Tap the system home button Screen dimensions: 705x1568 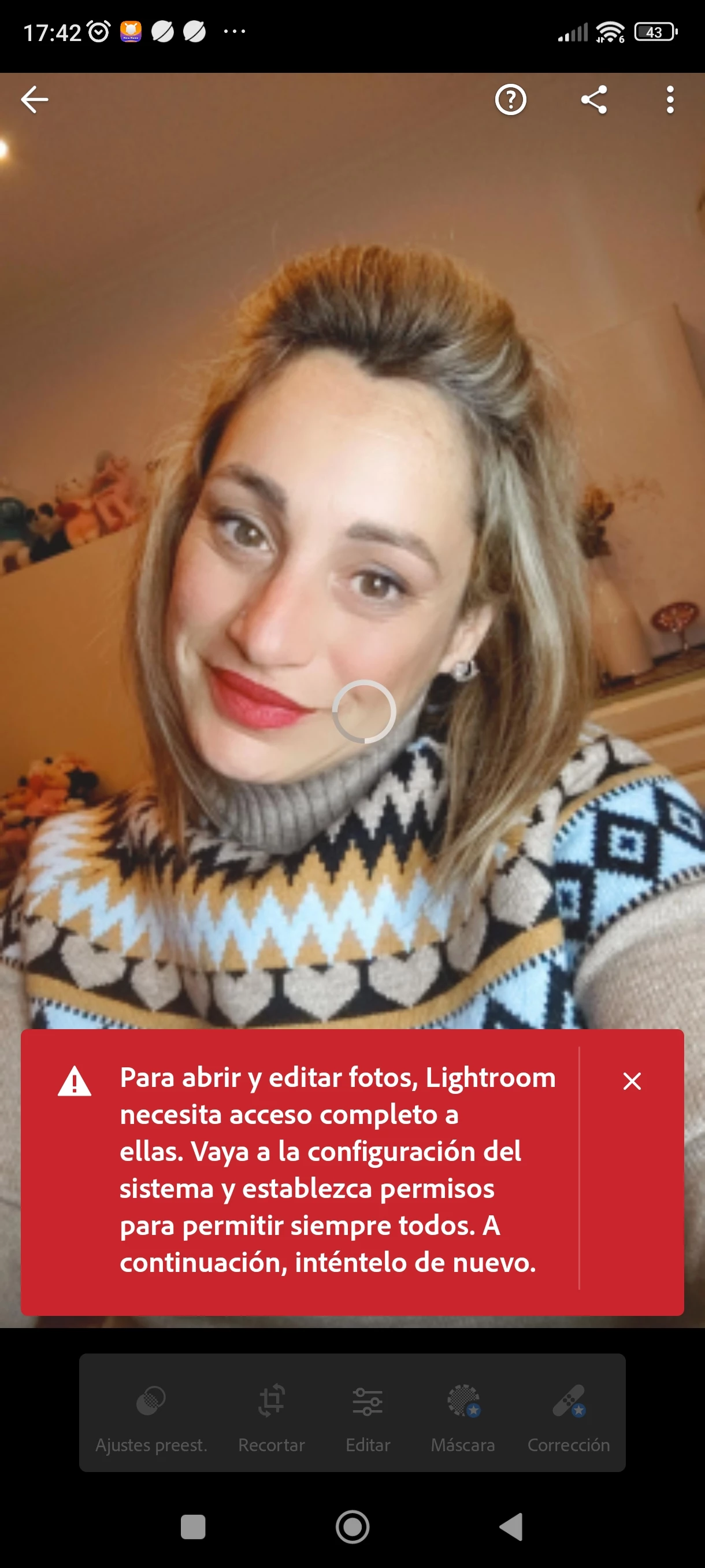pos(352,1526)
